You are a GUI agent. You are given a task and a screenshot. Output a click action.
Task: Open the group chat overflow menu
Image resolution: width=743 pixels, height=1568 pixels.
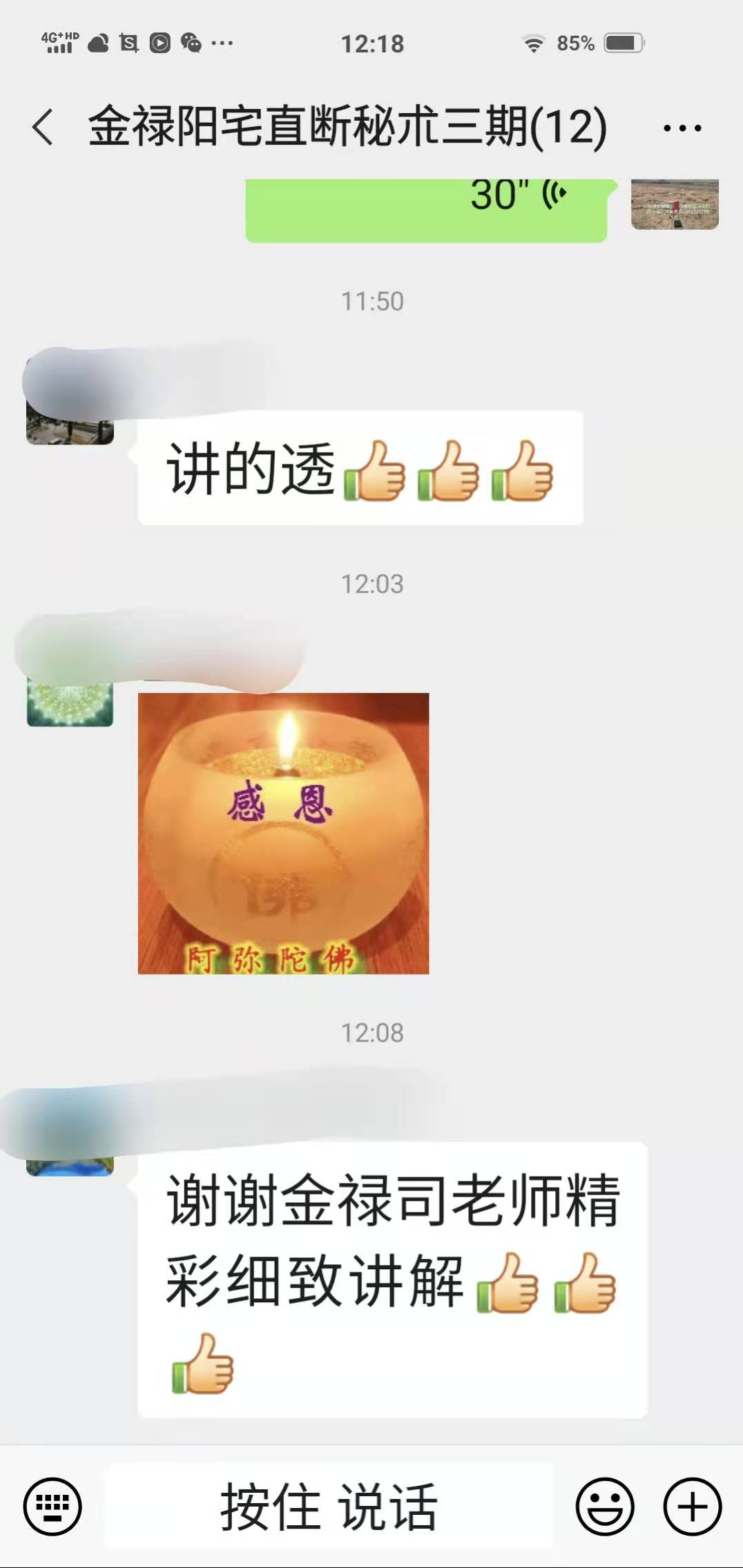click(x=682, y=128)
